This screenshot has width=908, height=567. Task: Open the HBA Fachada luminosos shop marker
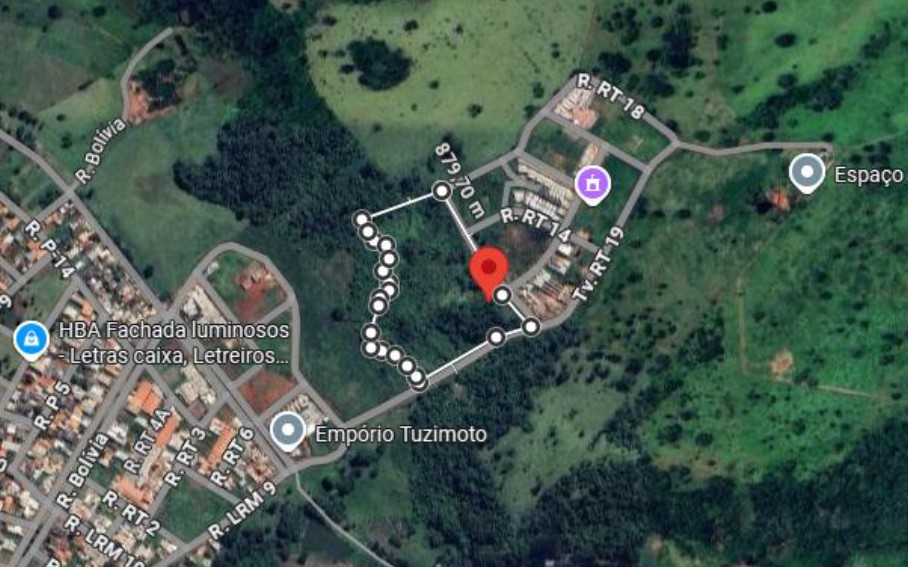[33, 340]
